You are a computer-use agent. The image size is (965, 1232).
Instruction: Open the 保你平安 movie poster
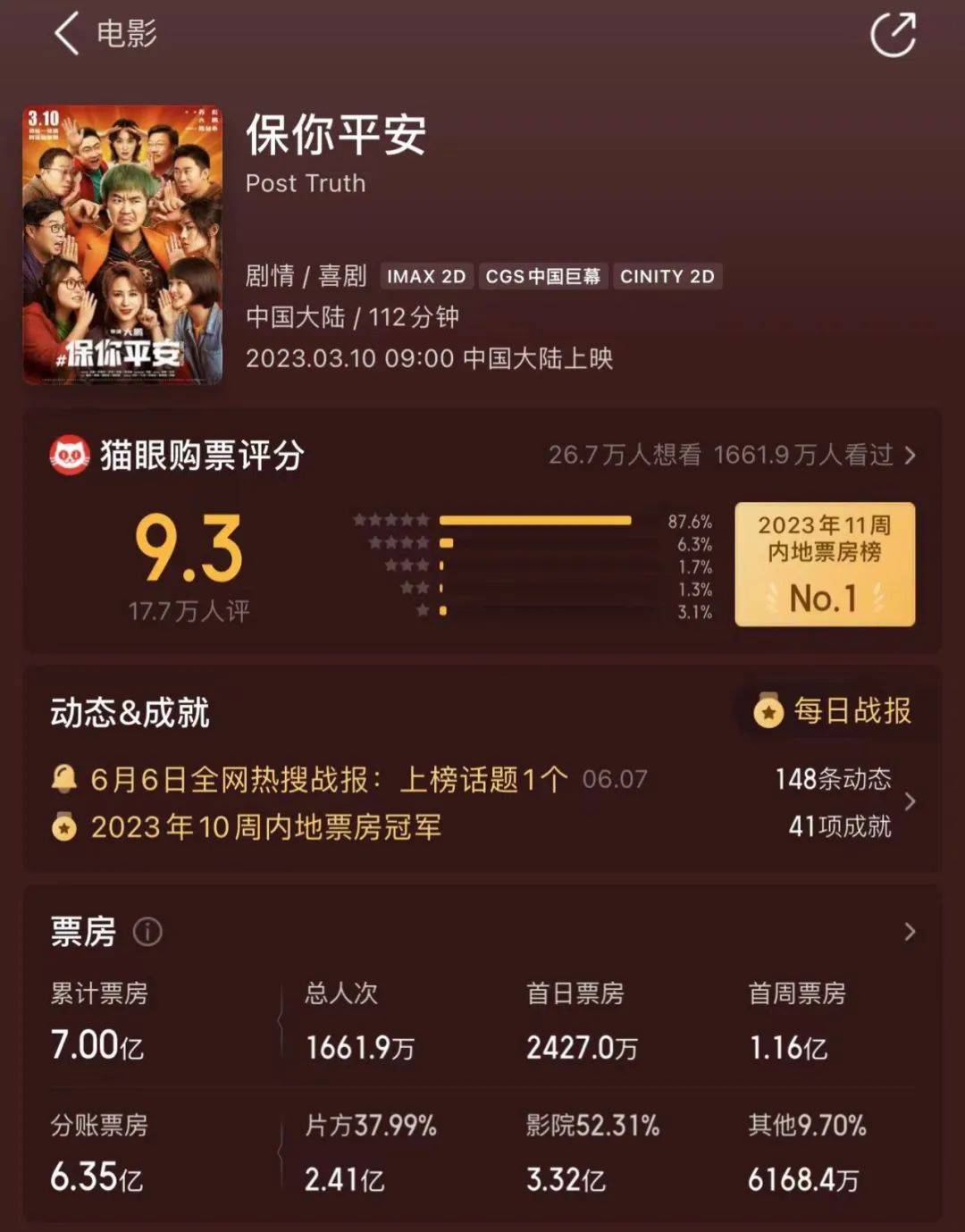(x=122, y=245)
